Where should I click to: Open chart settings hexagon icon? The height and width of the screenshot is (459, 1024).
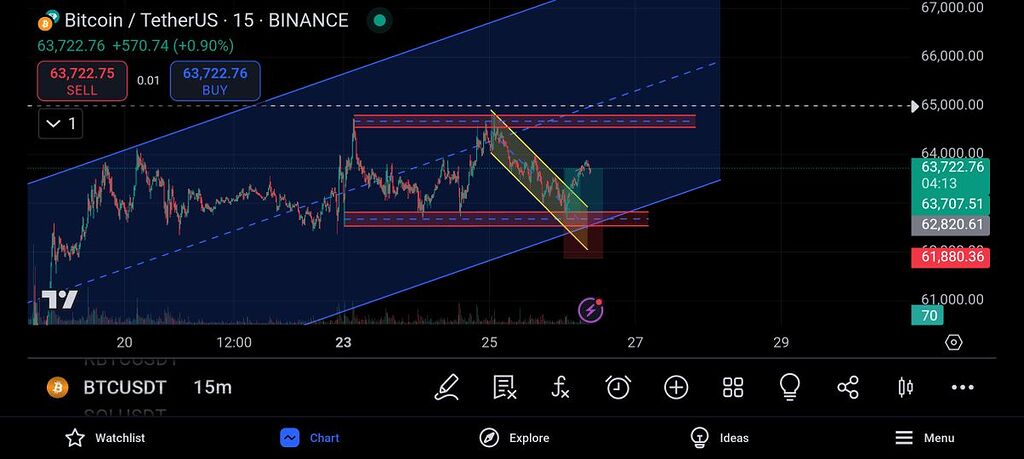(x=954, y=342)
